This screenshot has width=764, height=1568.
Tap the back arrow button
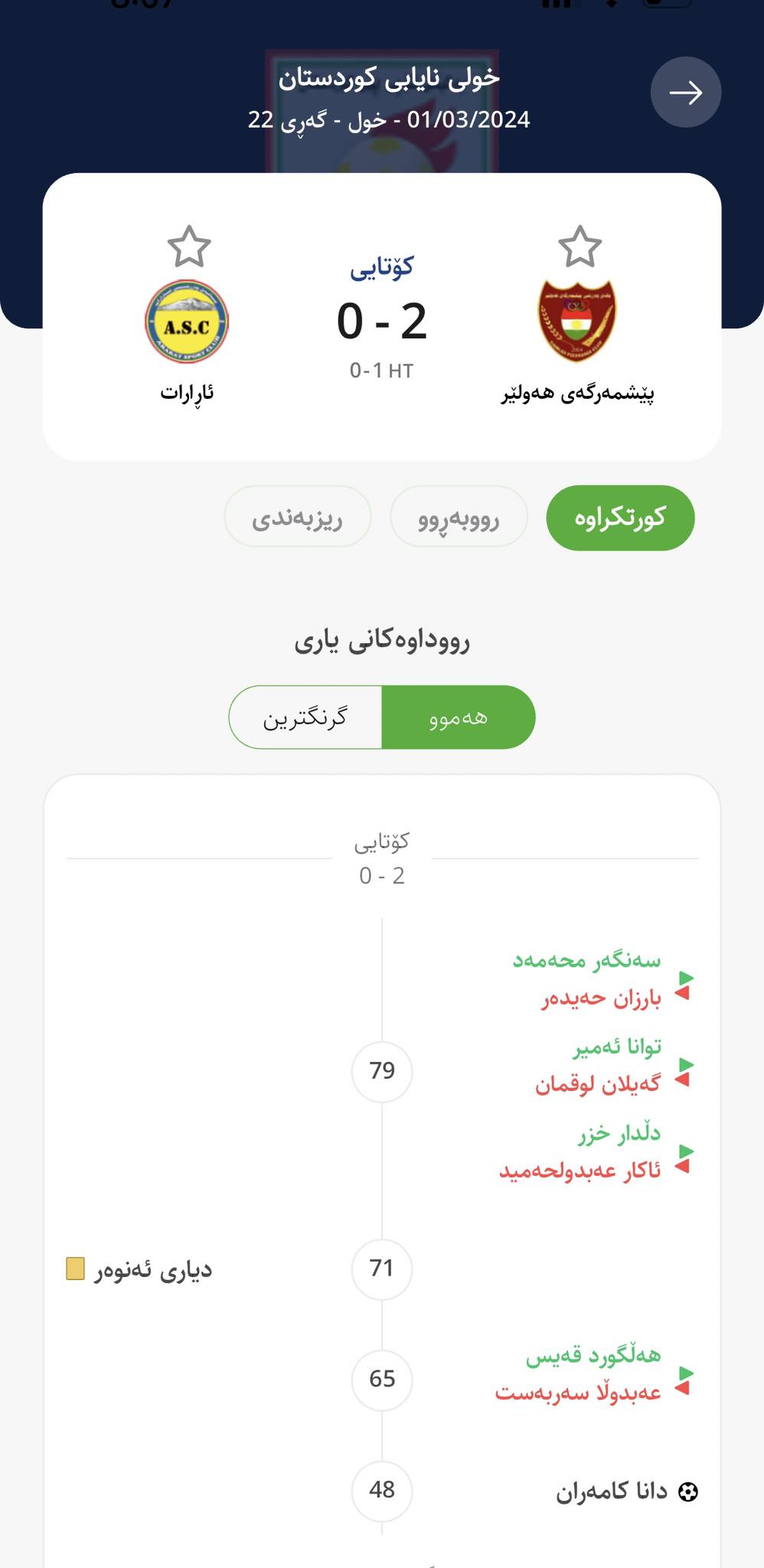(685, 93)
